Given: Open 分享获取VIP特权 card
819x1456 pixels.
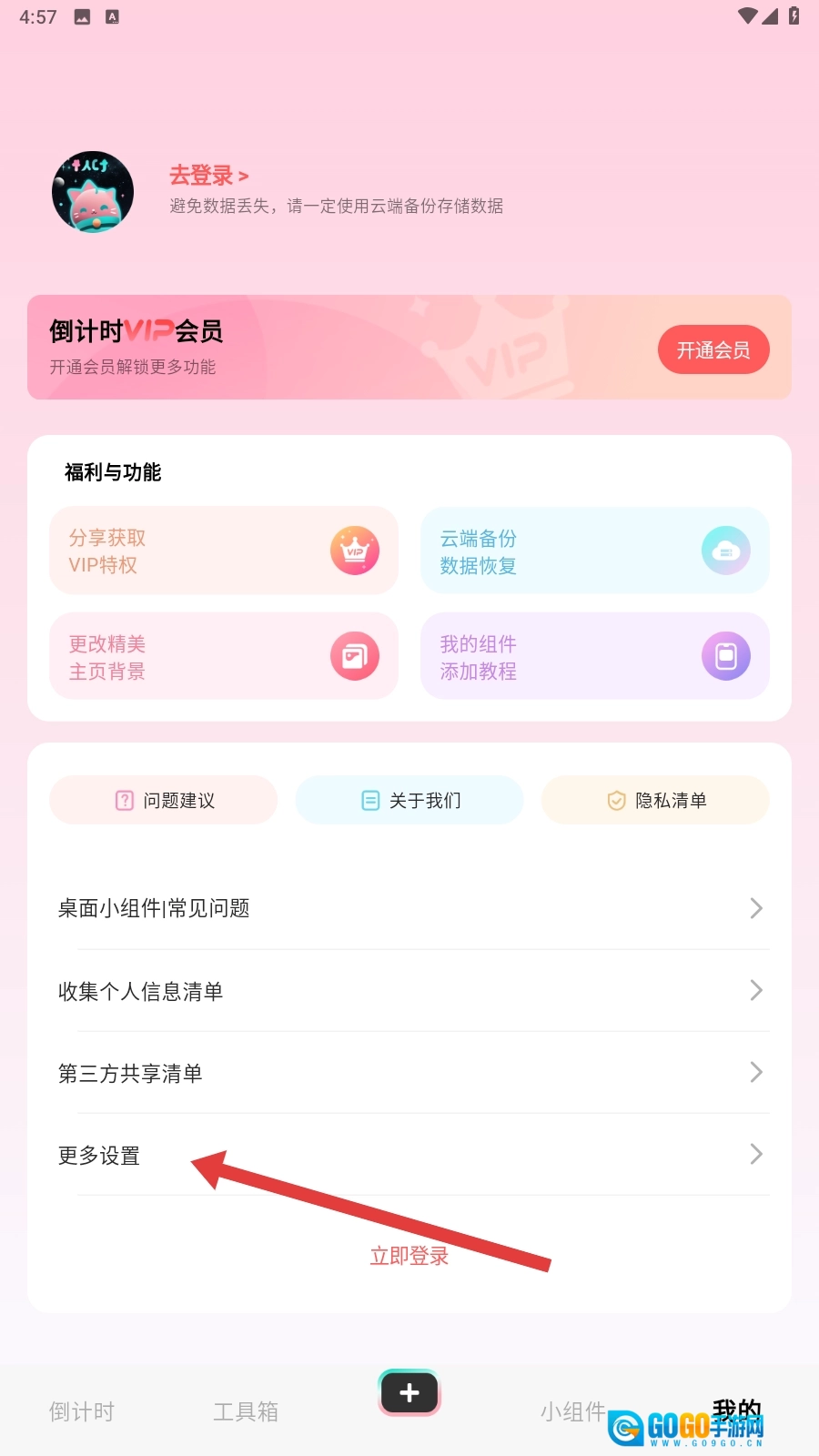Looking at the screenshot, I should point(224,551).
